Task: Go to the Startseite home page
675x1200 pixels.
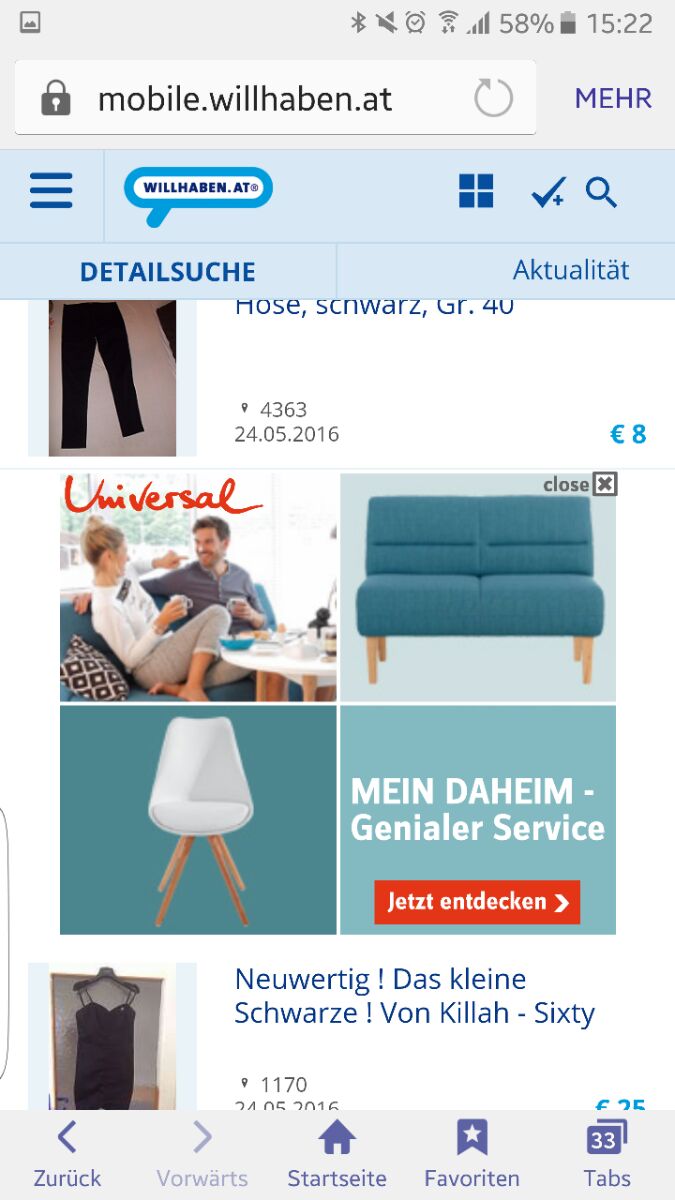Action: tap(337, 1154)
